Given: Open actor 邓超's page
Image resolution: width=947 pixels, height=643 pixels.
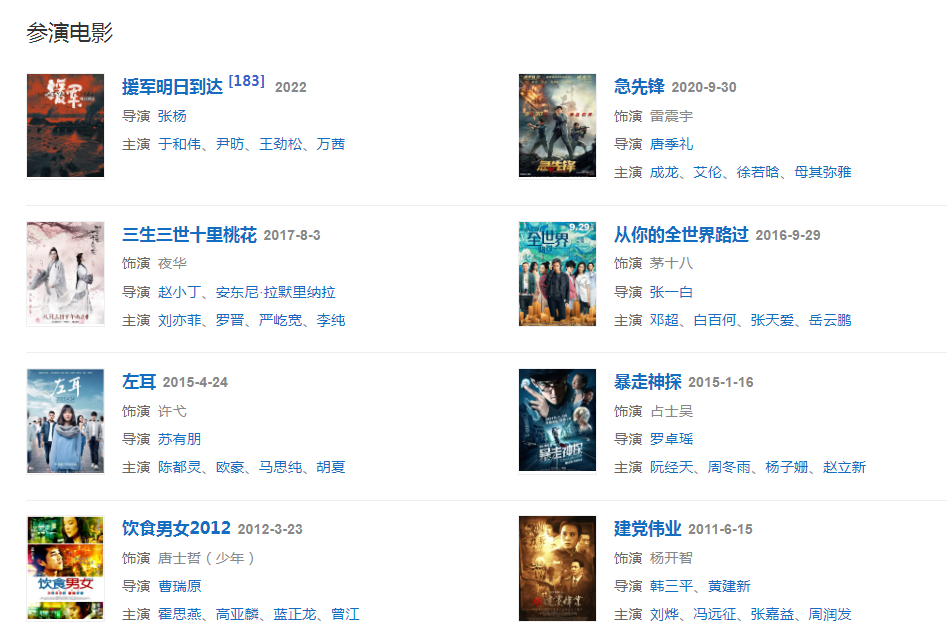Looking at the screenshot, I should click(x=663, y=320).
